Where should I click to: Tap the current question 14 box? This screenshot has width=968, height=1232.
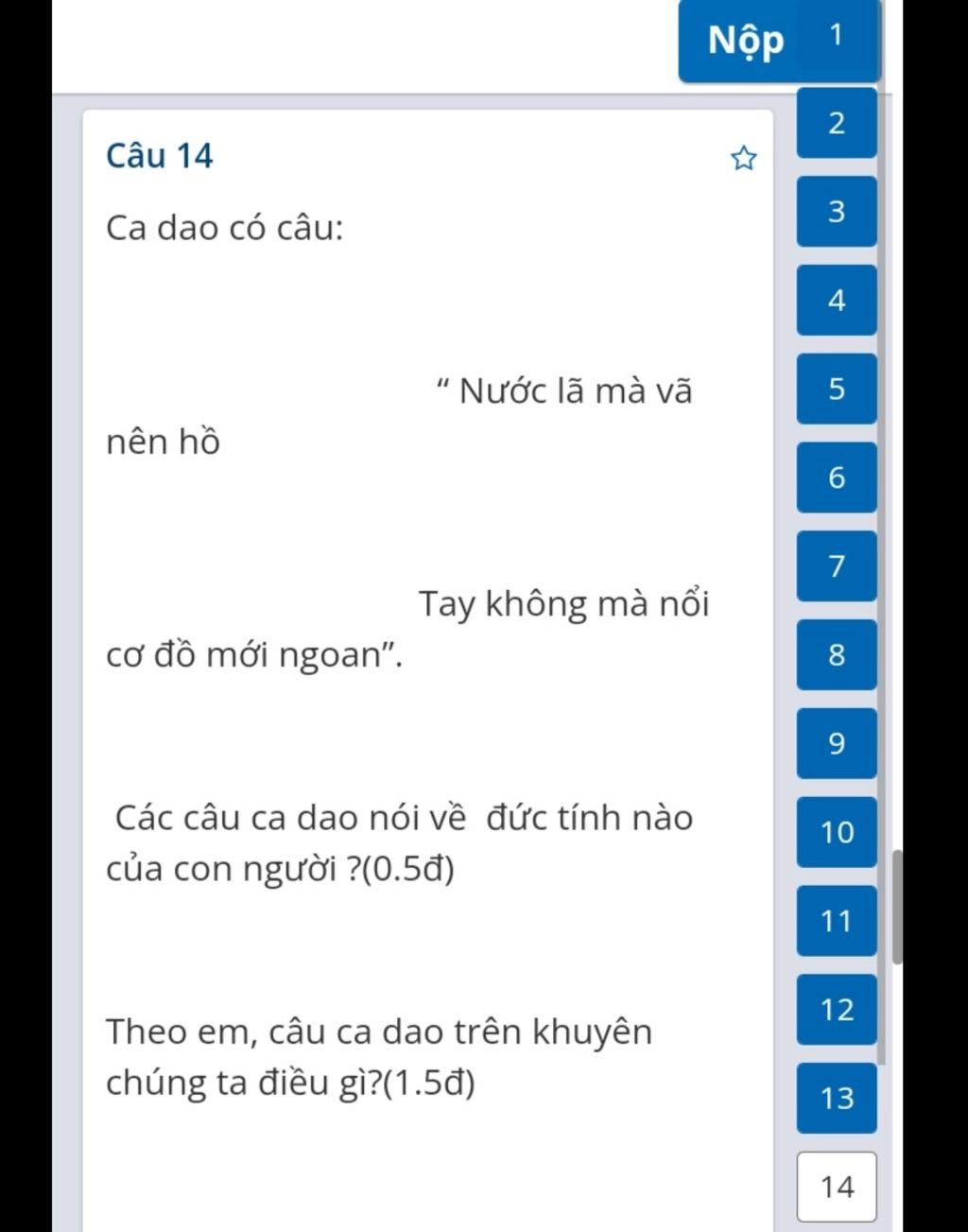click(837, 1187)
